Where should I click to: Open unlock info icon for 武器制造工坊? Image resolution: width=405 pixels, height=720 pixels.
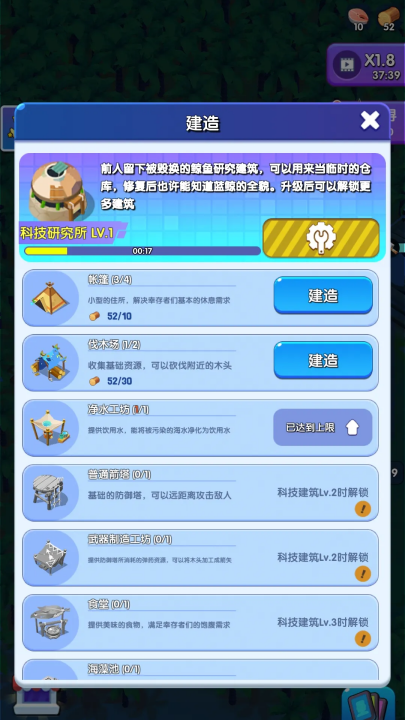tap(363, 574)
